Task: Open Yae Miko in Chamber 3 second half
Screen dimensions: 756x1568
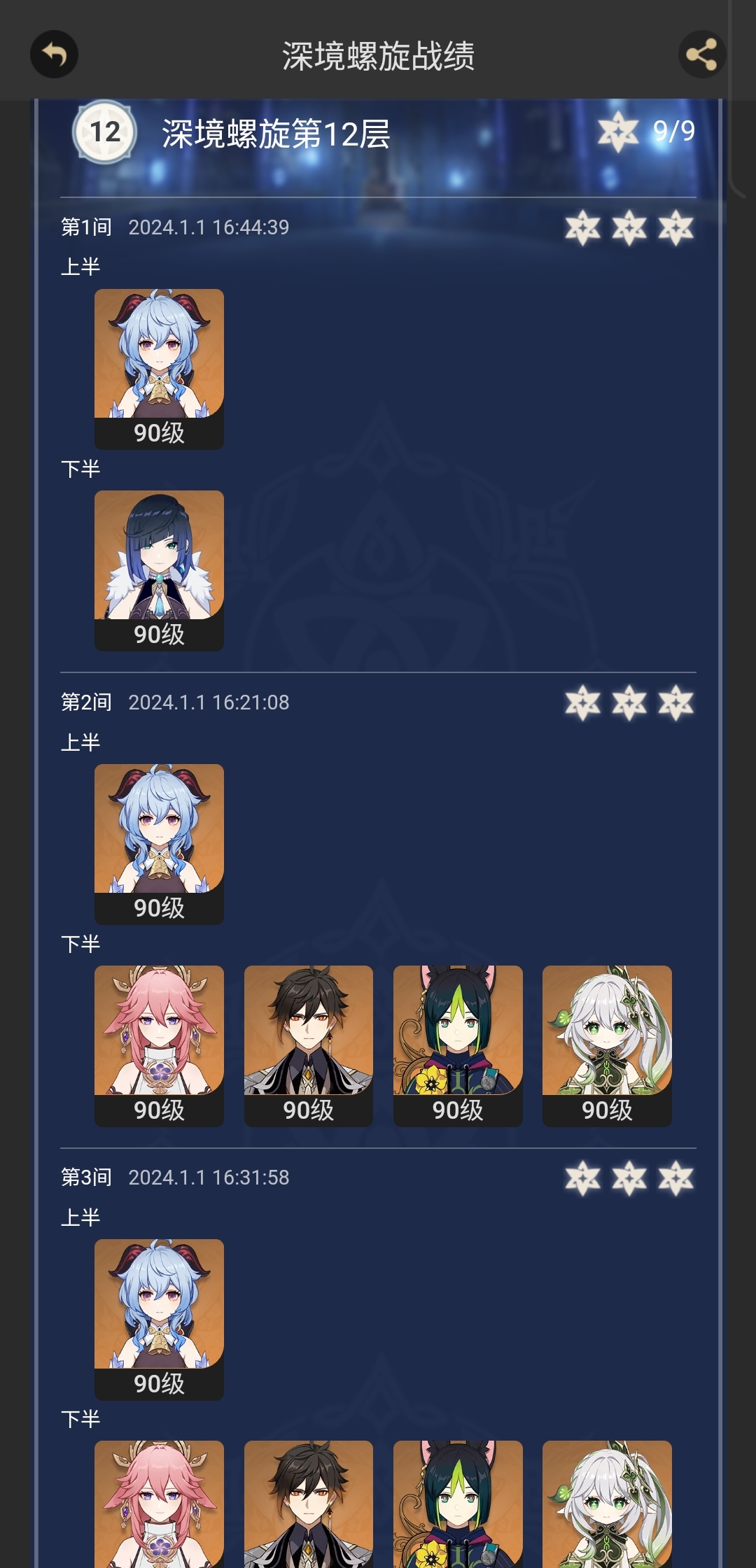Action: click(159, 1504)
